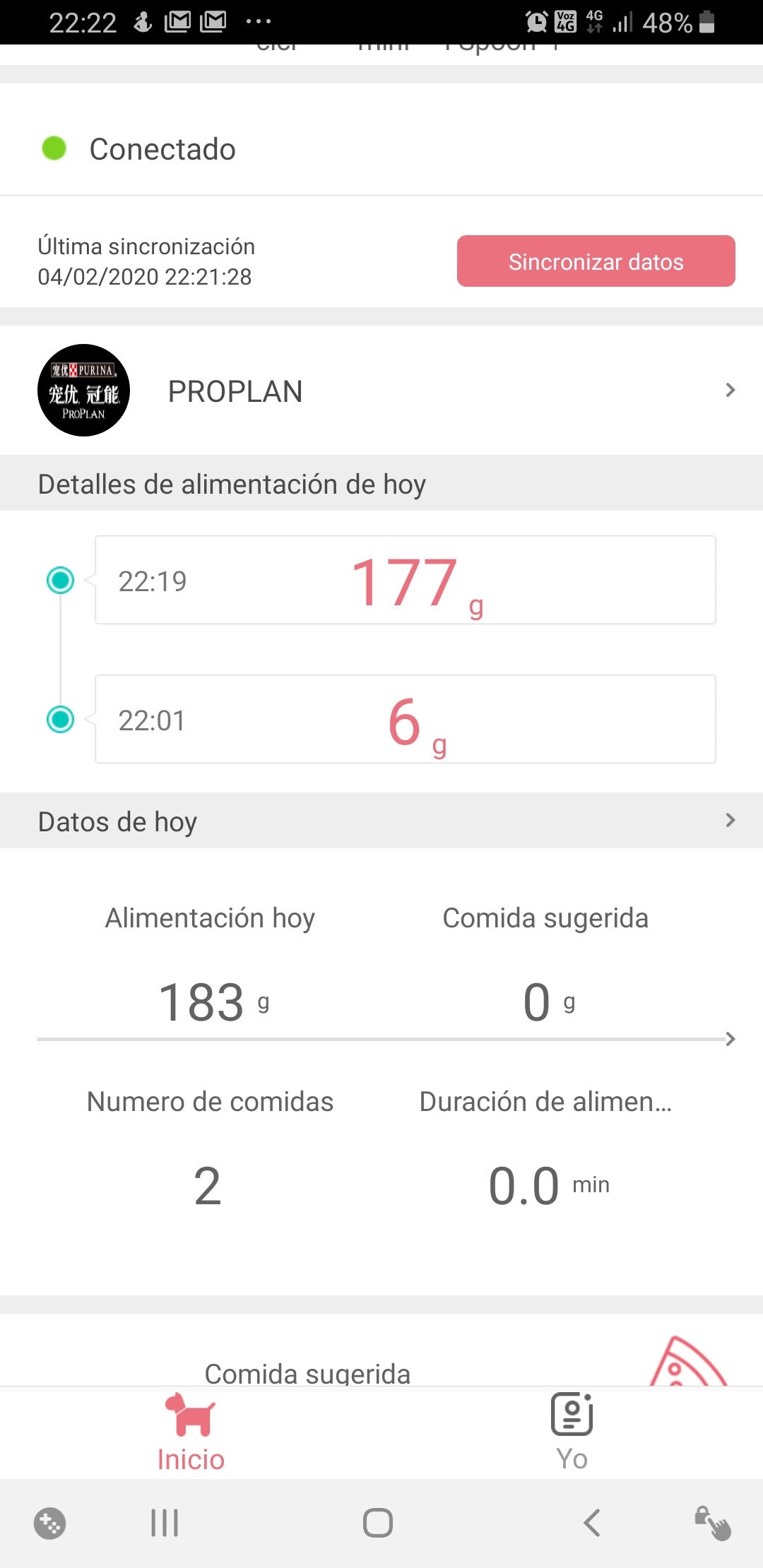763x1568 pixels.
Task: Go back using the system back button
Action: tap(592, 1523)
